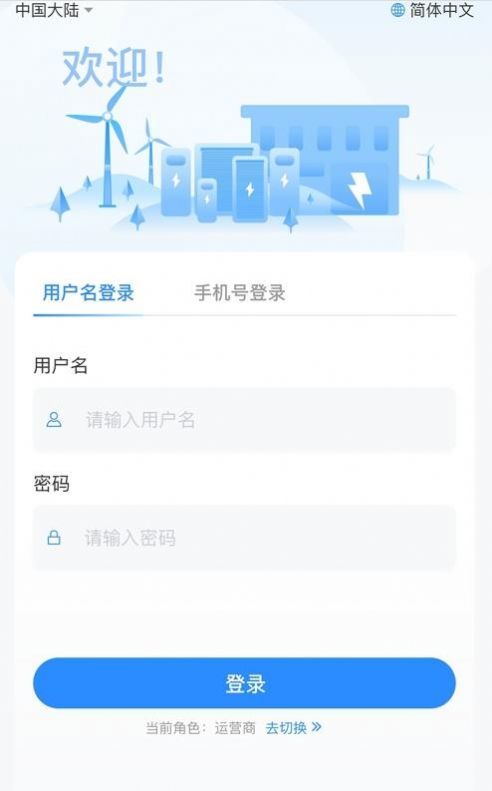This screenshot has height=791, width=492.
Task: Focus the 请输入密码 password field
Action: [x=245, y=538]
